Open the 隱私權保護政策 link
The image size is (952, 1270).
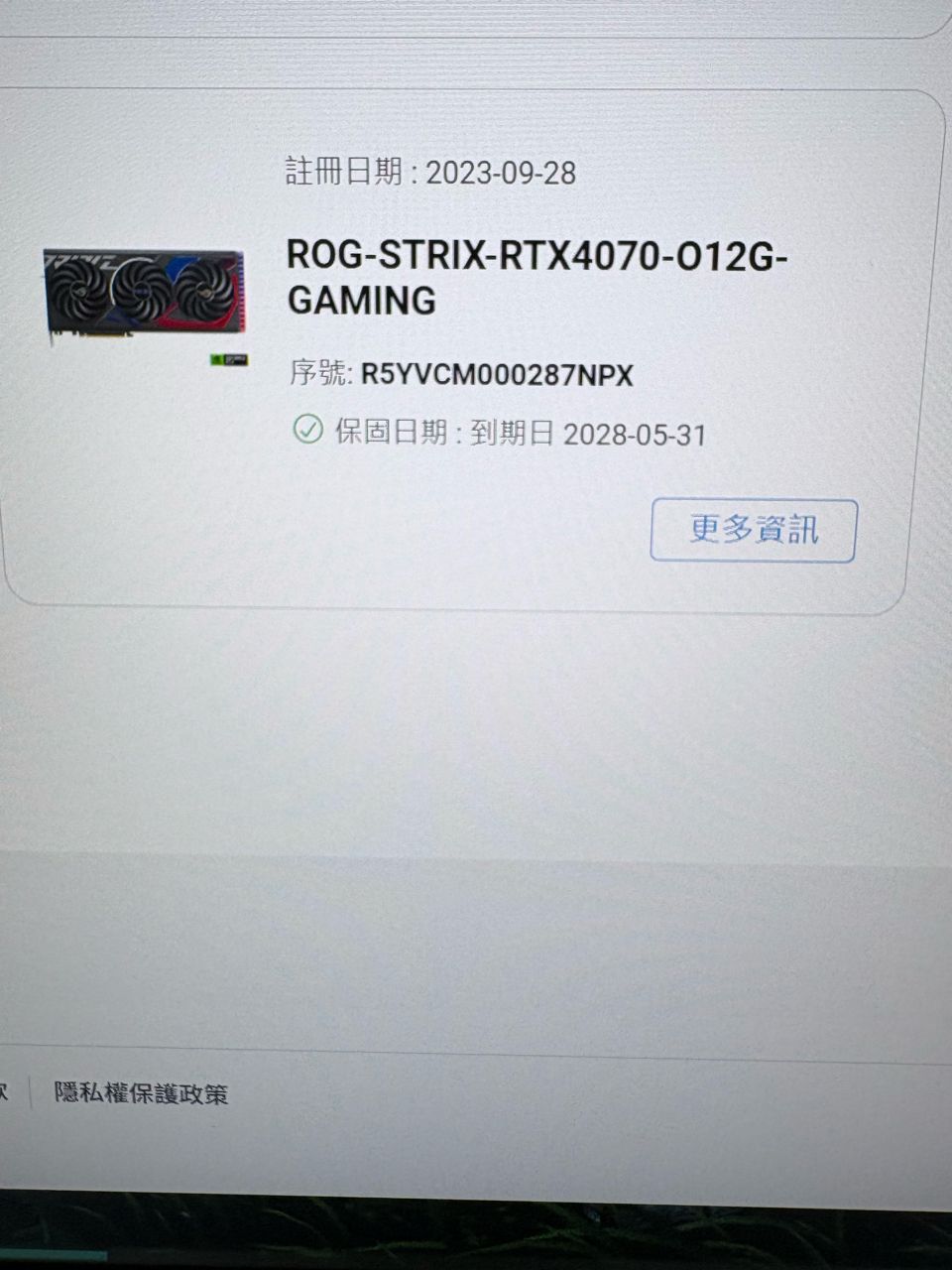[x=141, y=1093]
